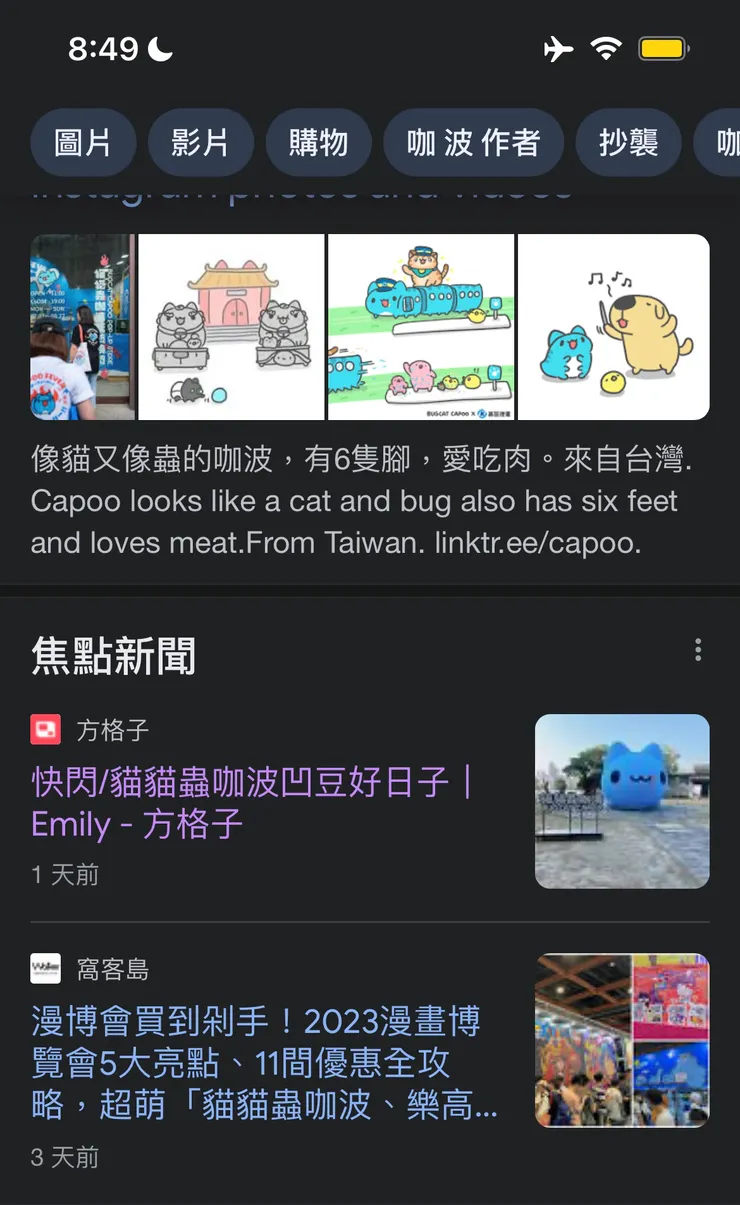Select the 咖波 作者 filter chip
The width and height of the screenshot is (740, 1205).
pos(473,143)
